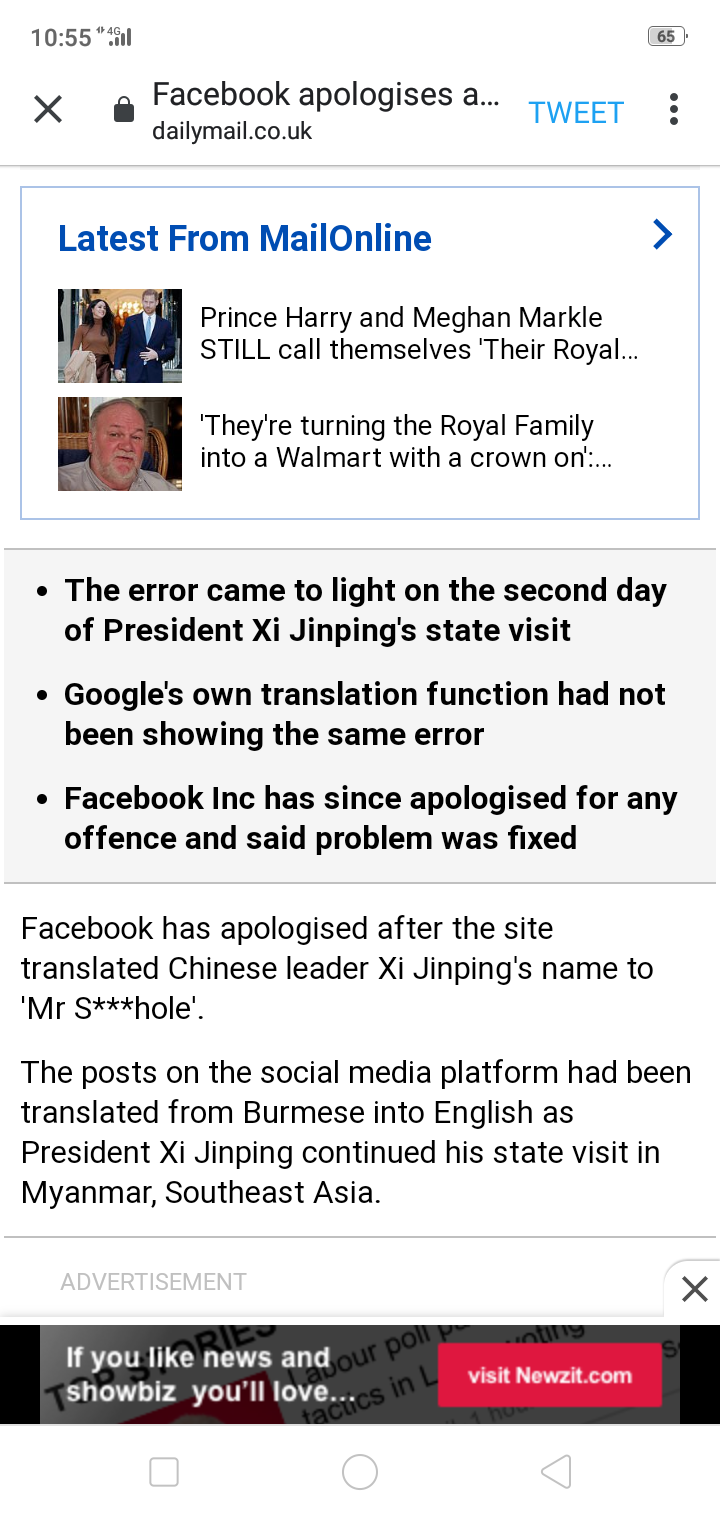Viewport: 720px width, 1520px height.
Task: Open the Prince Harry and Meghan Markle story
Action: tap(418, 334)
